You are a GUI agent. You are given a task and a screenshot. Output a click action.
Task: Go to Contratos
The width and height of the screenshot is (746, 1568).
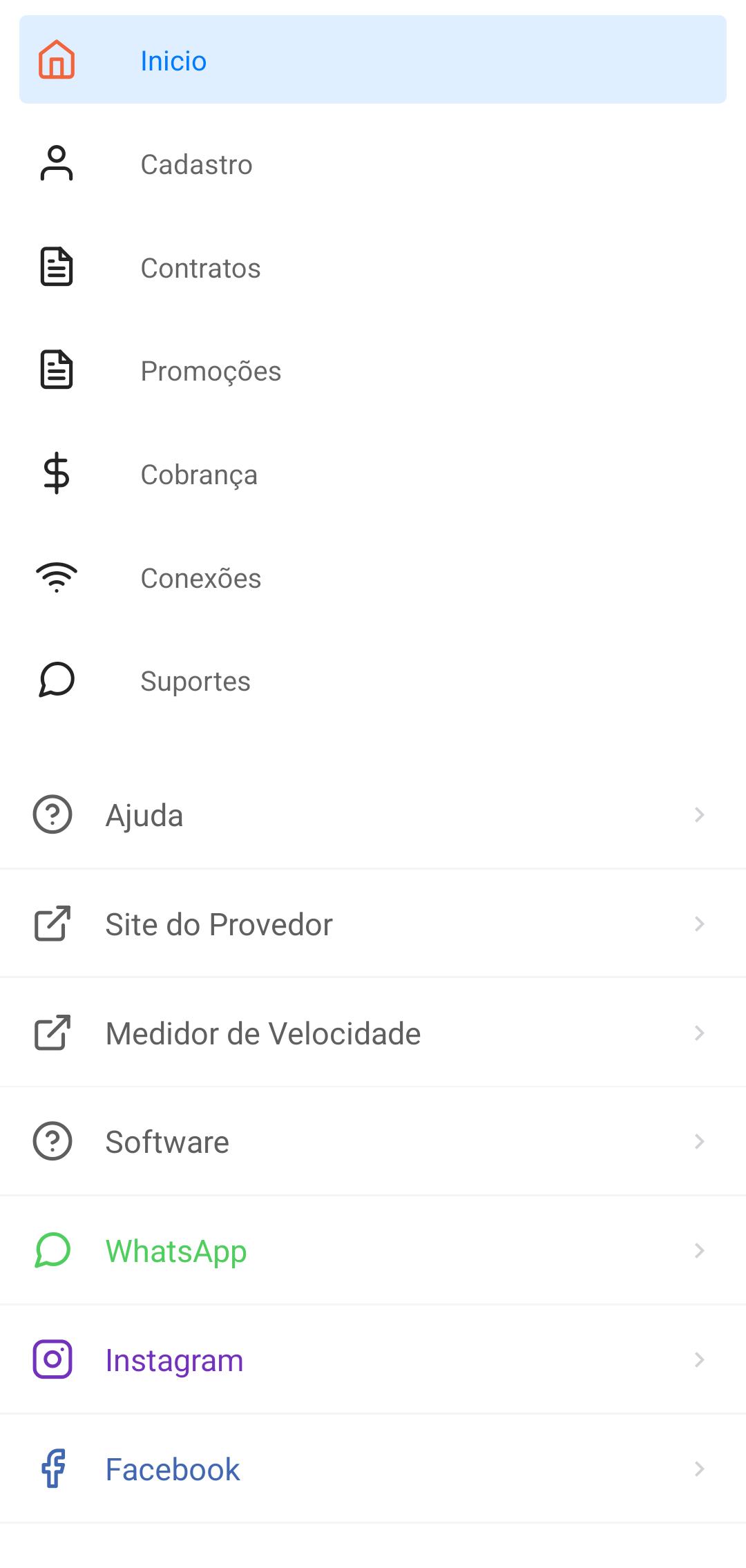373,267
